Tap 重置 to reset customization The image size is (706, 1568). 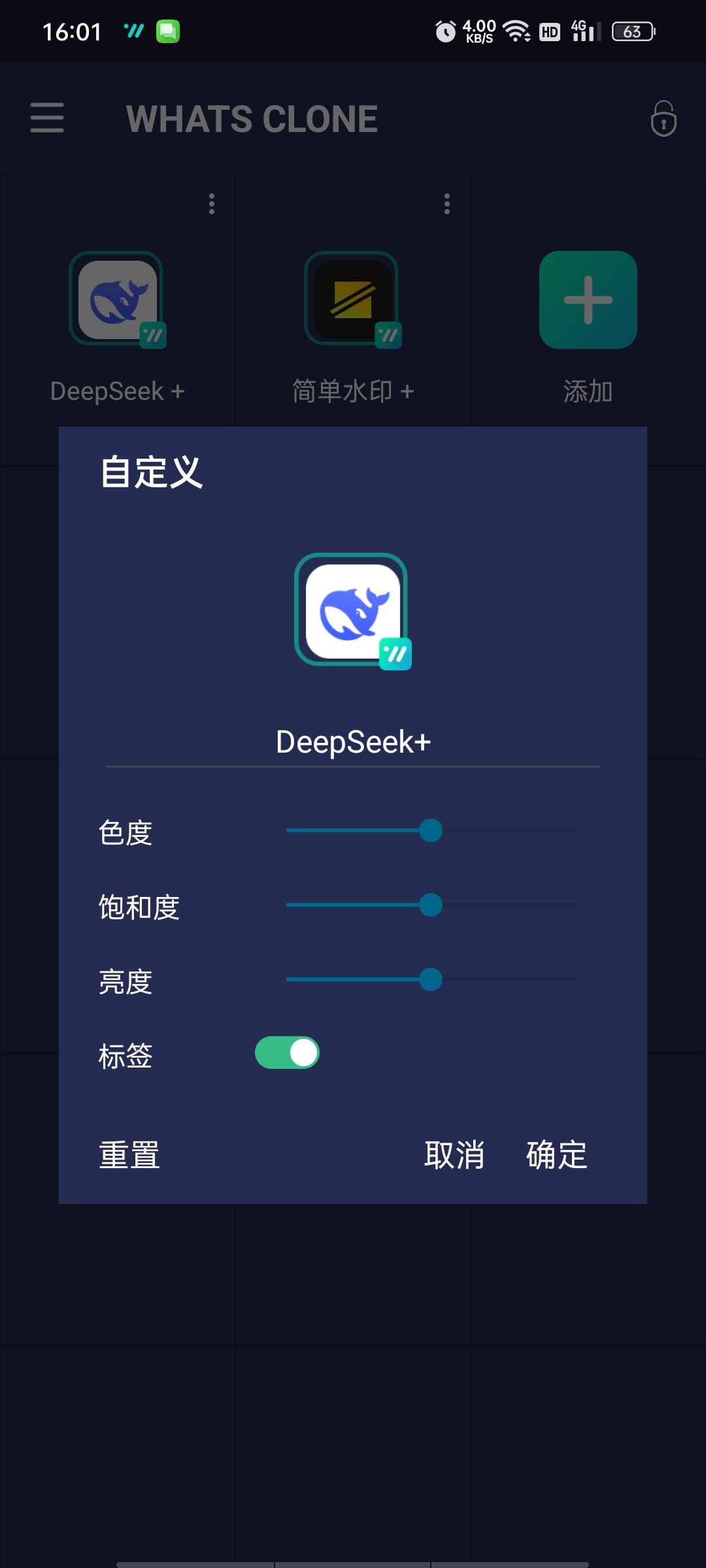point(129,1155)
